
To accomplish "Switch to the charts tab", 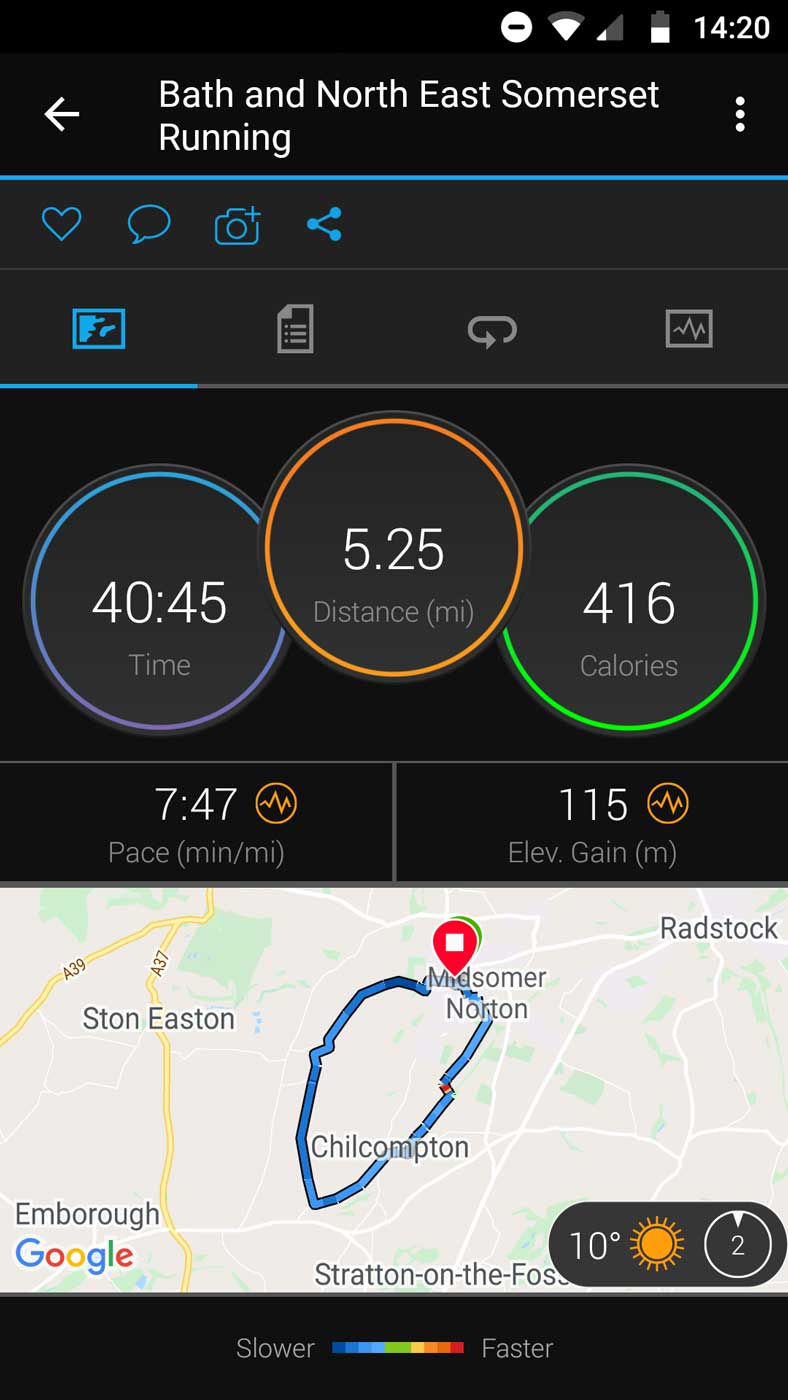I will coord(689,329).
